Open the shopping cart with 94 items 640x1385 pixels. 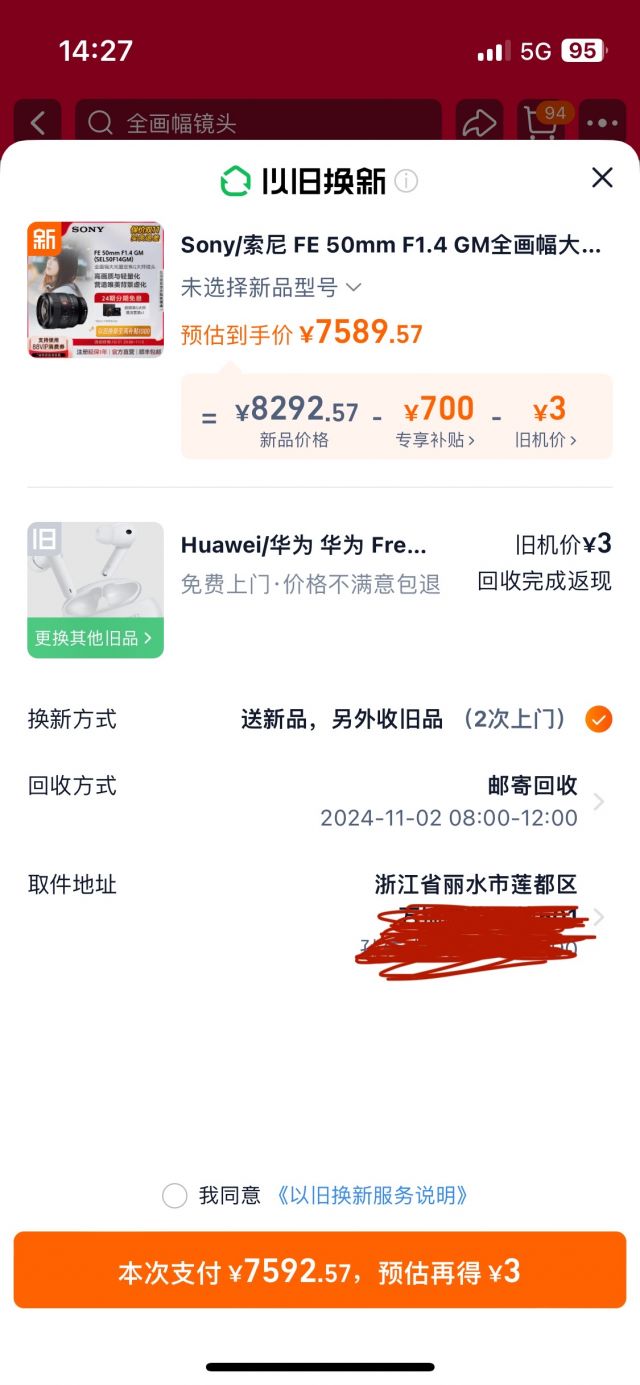541,123
